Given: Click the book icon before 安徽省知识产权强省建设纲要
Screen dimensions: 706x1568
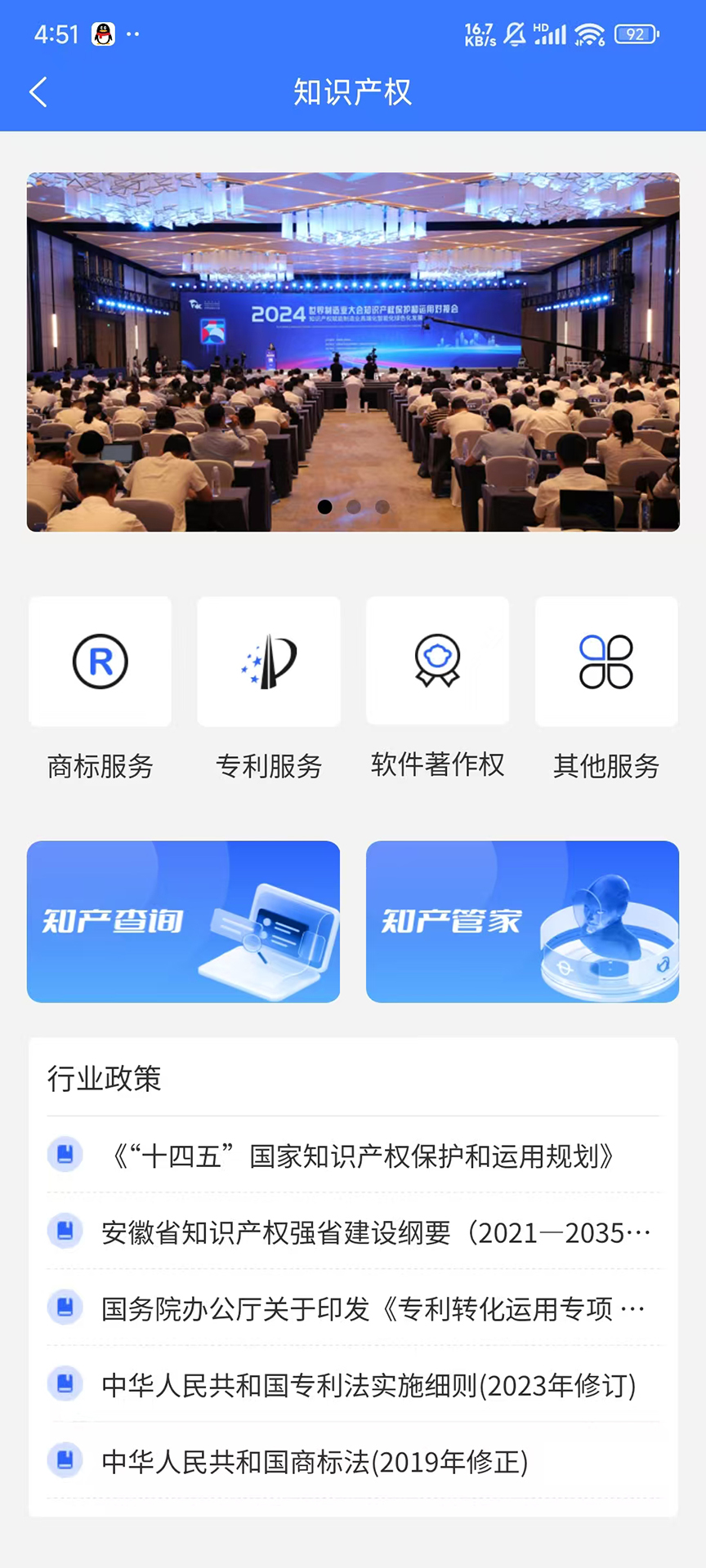Looking at the screenshot, I should pyautogui.click(x=65, y=1231).
